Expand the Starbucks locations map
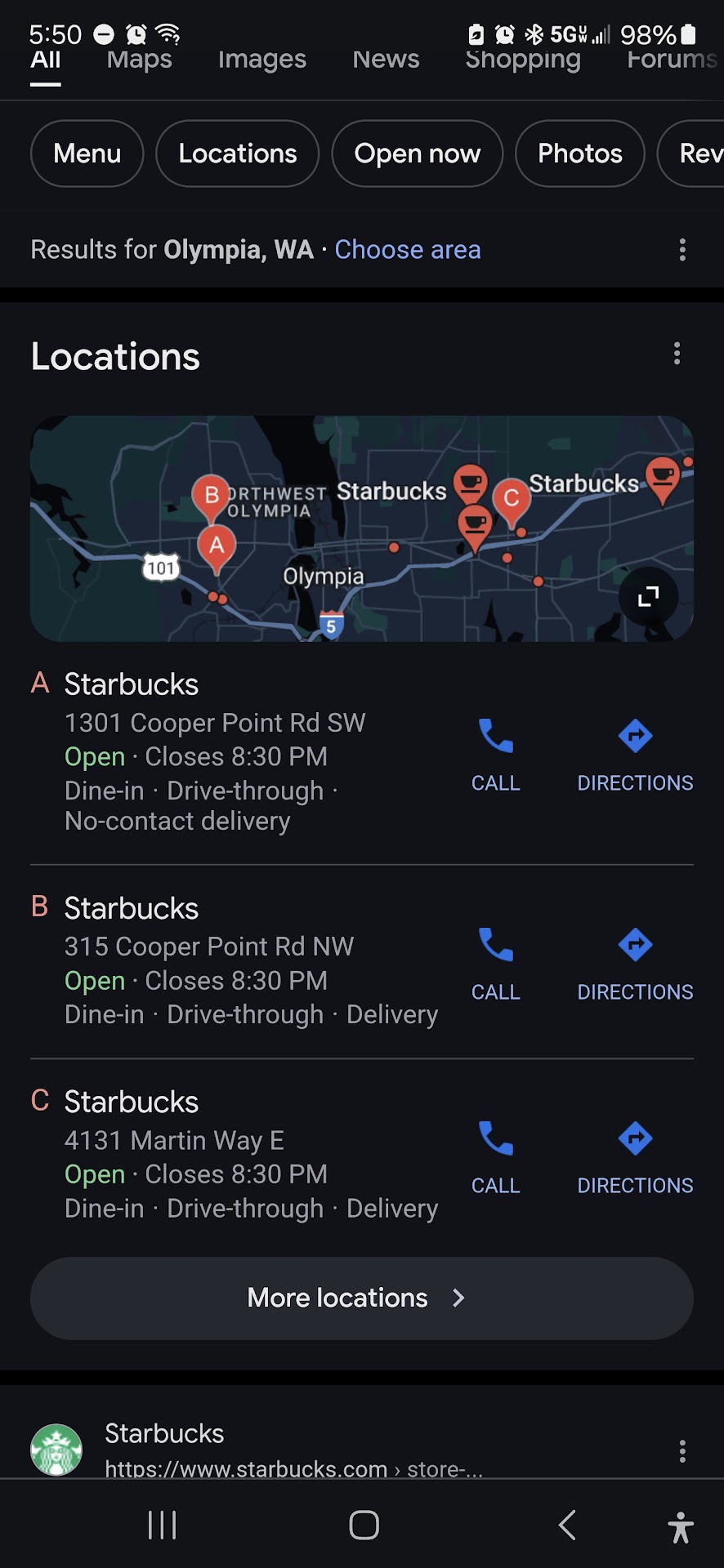Viewport: 724px width, 1568px height. [x=648, y=596]
